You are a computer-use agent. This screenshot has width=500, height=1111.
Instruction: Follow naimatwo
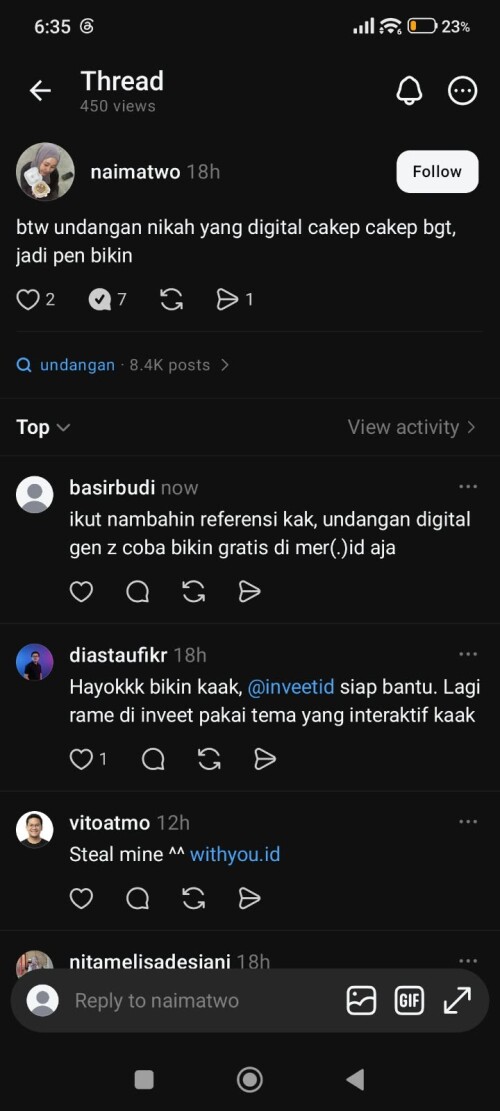pos(437,171)
